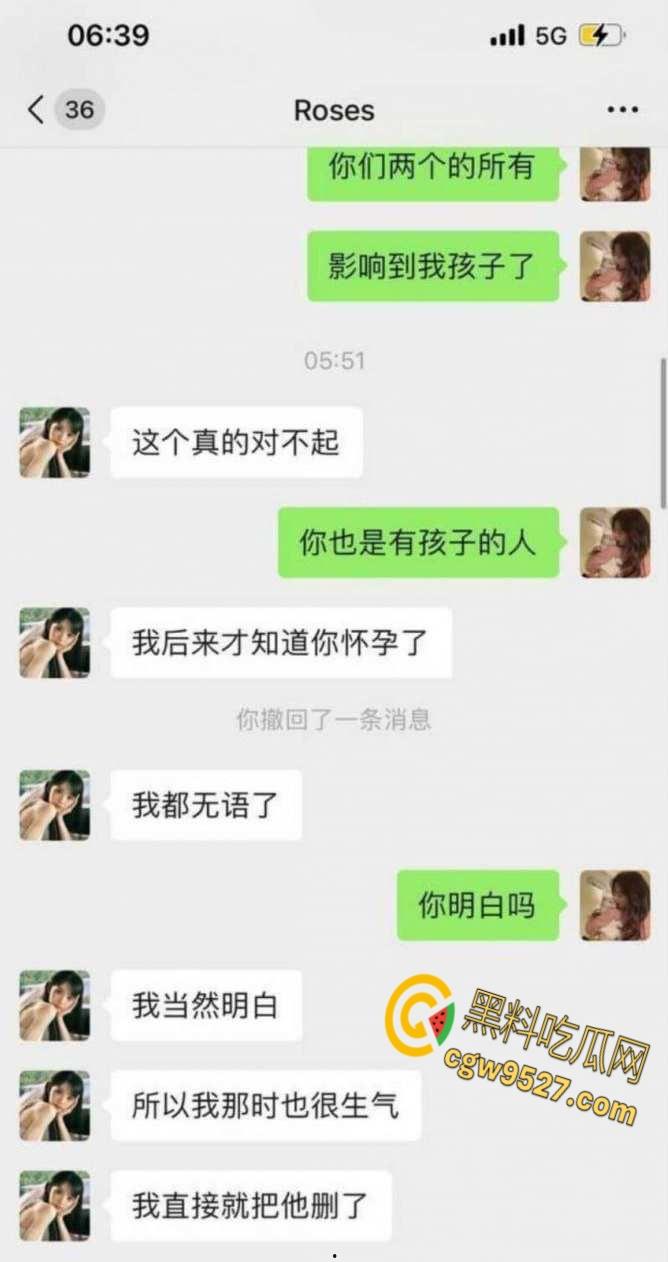Open the avatar beside "这个真的对不起"
The width and height of the screenshot is (668, 1262).
(x=55, y=442)
